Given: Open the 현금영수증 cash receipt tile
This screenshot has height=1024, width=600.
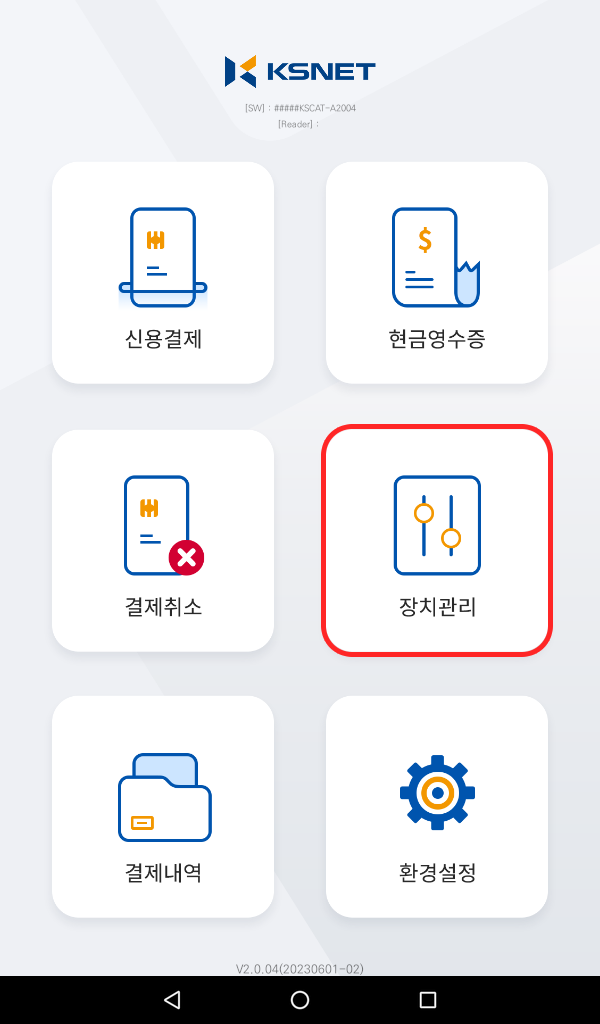Looking at the screenshot, I should point(437,272).
